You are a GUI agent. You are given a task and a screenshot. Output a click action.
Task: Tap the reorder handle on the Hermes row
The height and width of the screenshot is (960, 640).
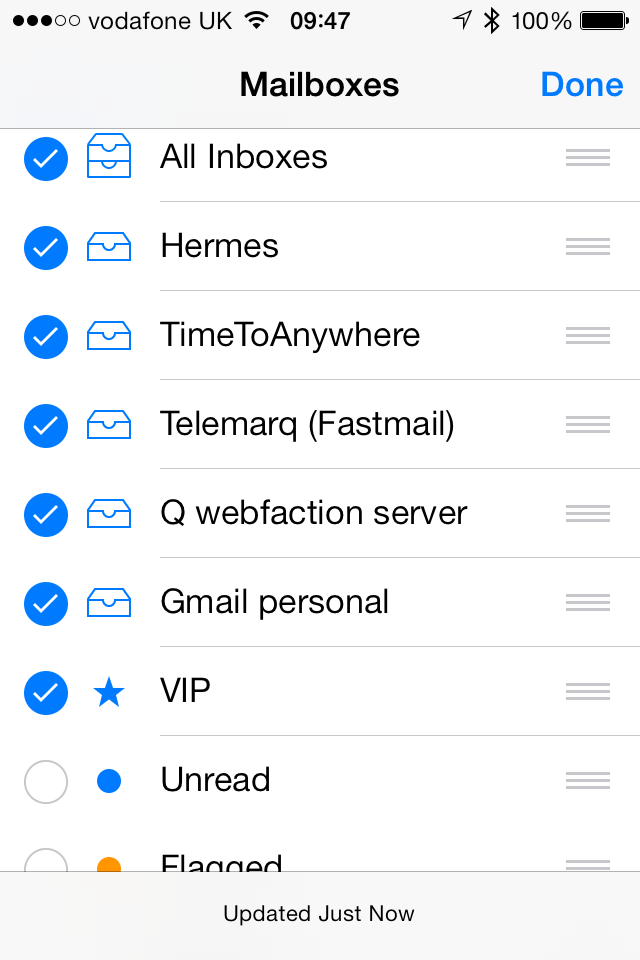(588, 247)
